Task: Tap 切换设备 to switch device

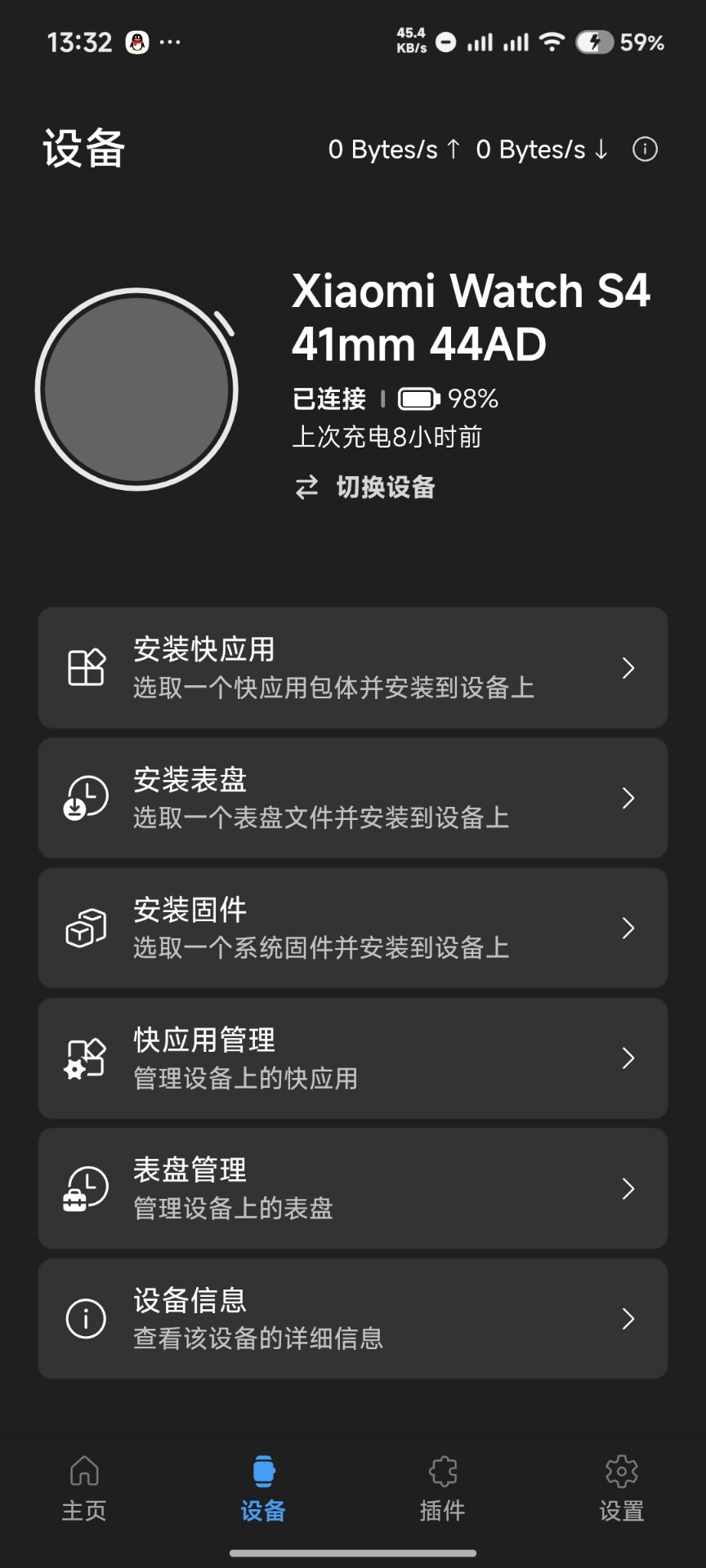Action: coord(365,488)
